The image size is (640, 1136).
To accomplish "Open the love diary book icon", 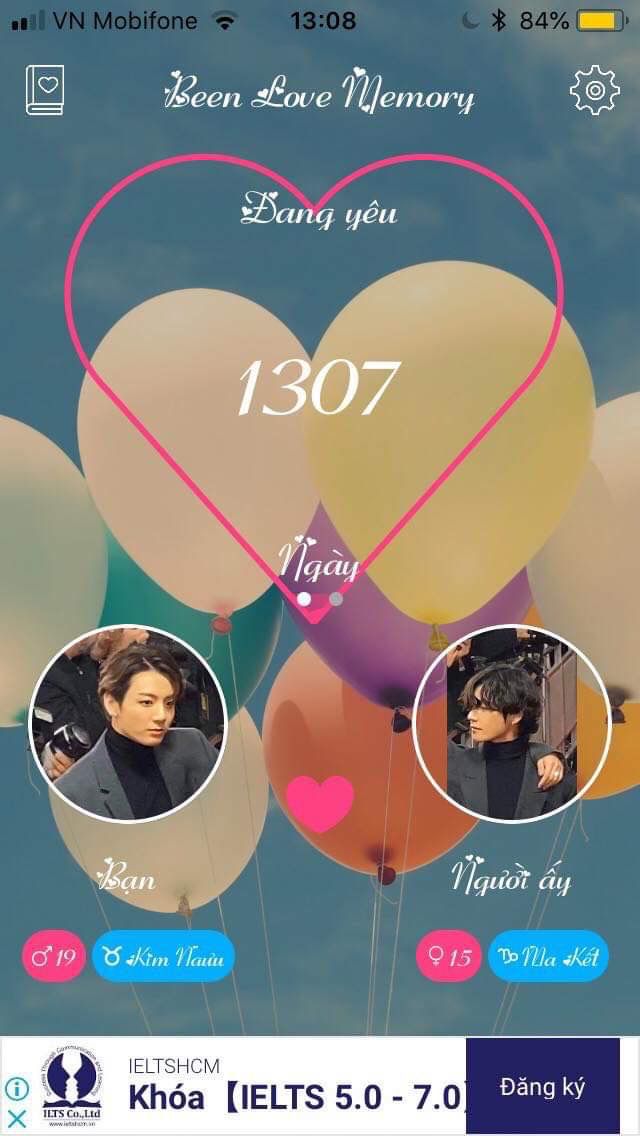I will click(x=45, y=90).
